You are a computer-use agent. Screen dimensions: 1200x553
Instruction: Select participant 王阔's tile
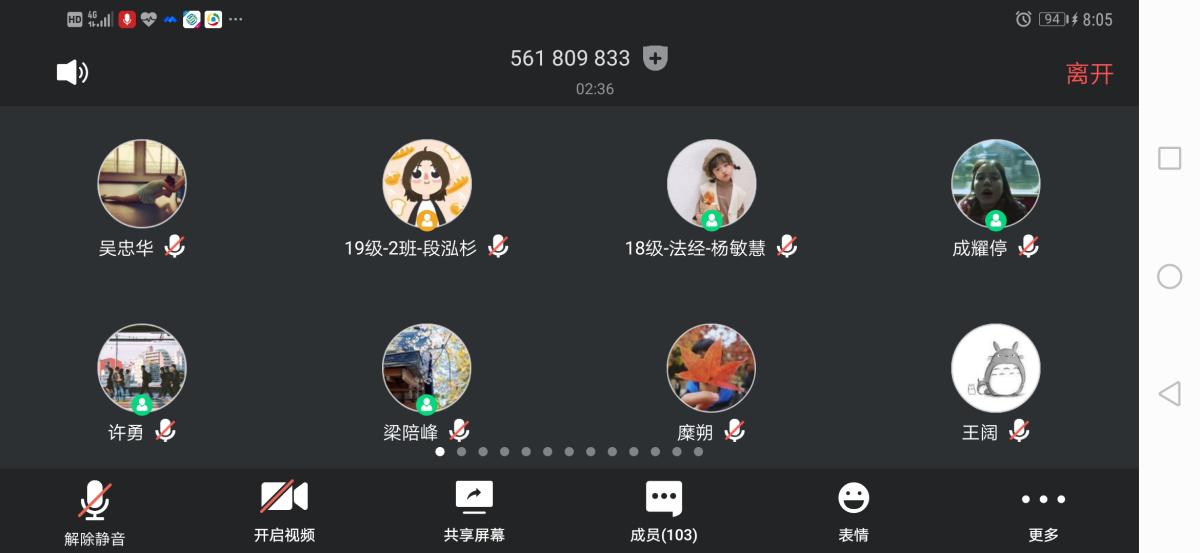coord(995,368)
